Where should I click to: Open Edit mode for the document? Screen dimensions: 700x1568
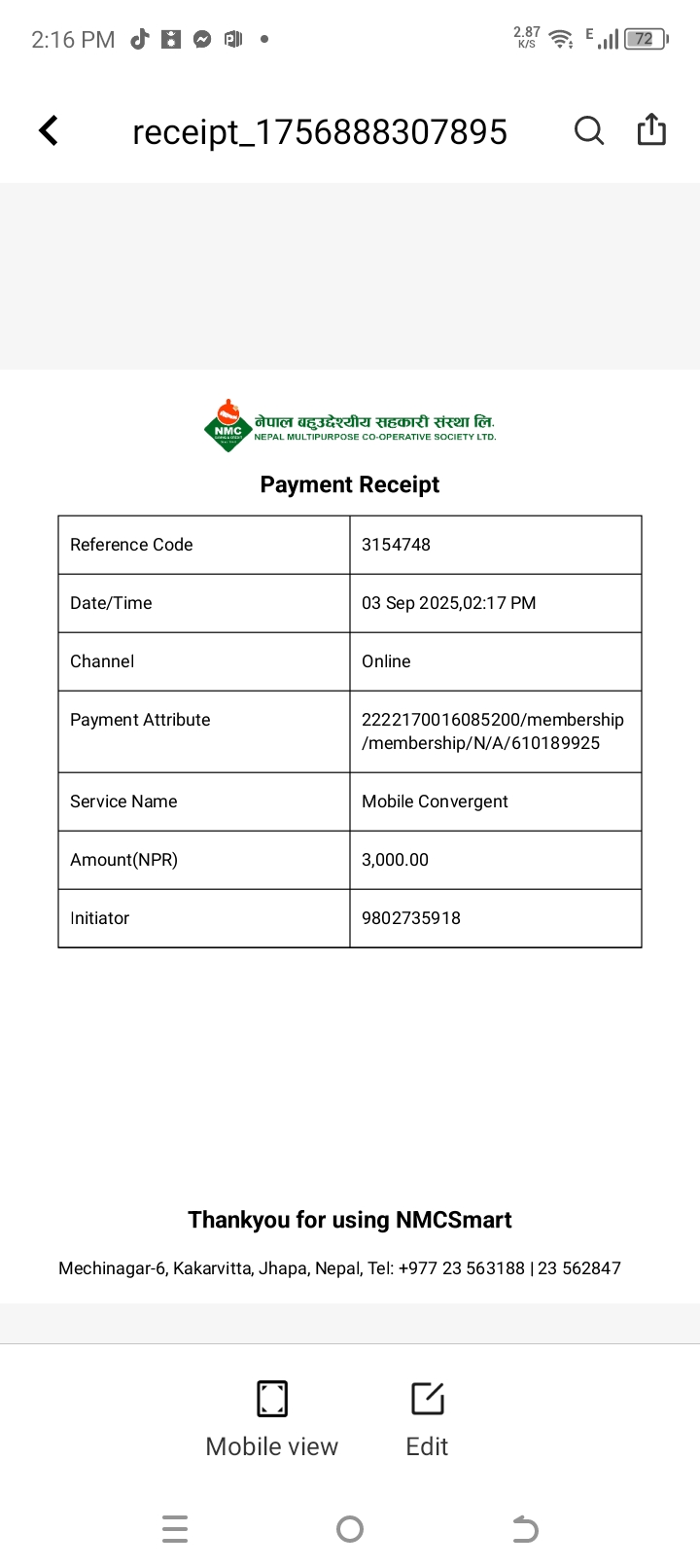point(427,1419)
